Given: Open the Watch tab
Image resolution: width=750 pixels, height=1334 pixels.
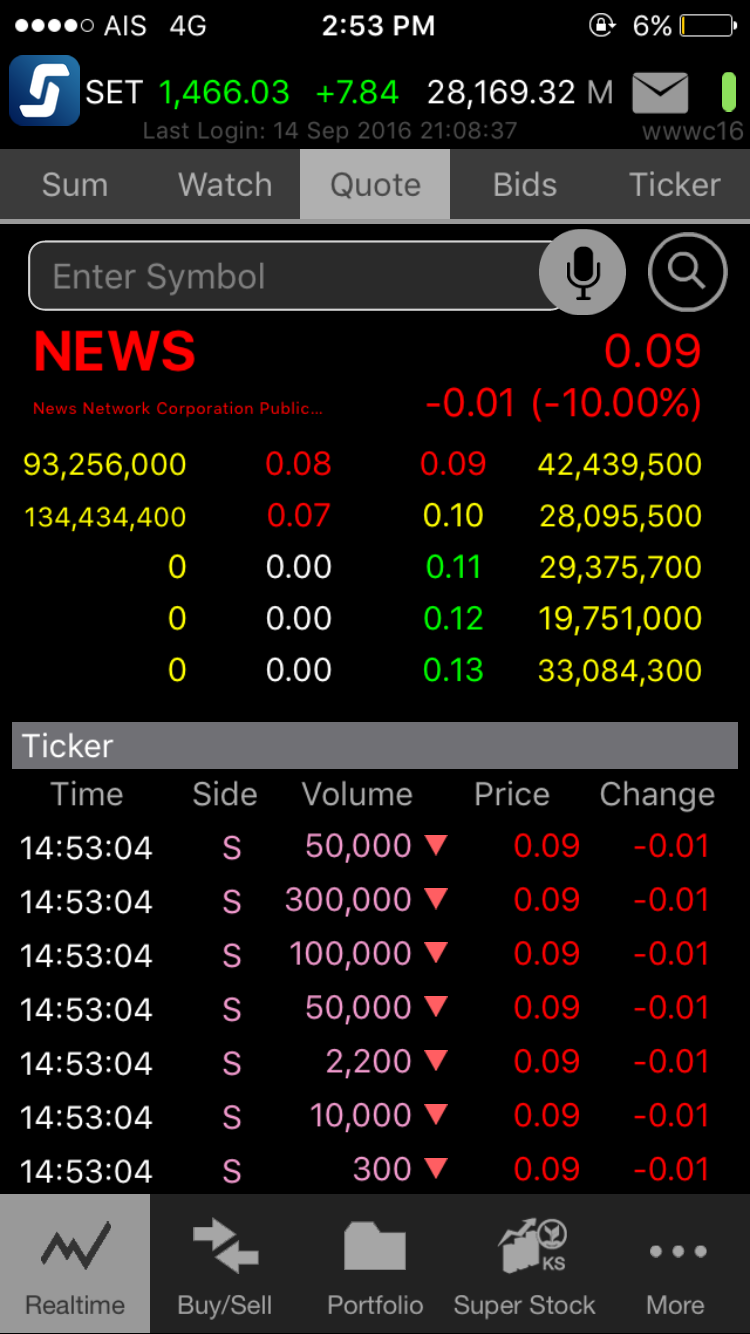Looking at the screenshot, I should click(x=225, y=185).
